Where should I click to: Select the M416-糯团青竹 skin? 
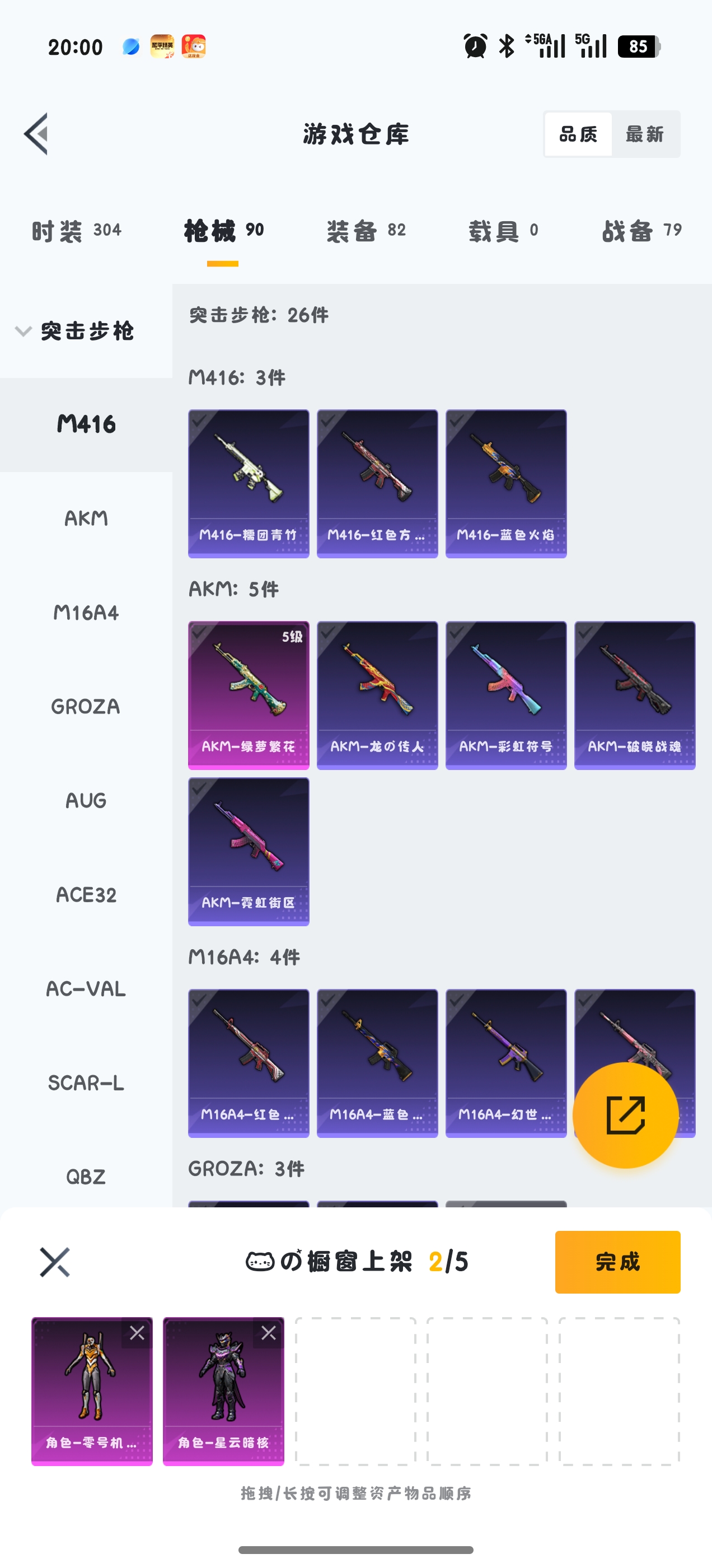pos(249,483)
